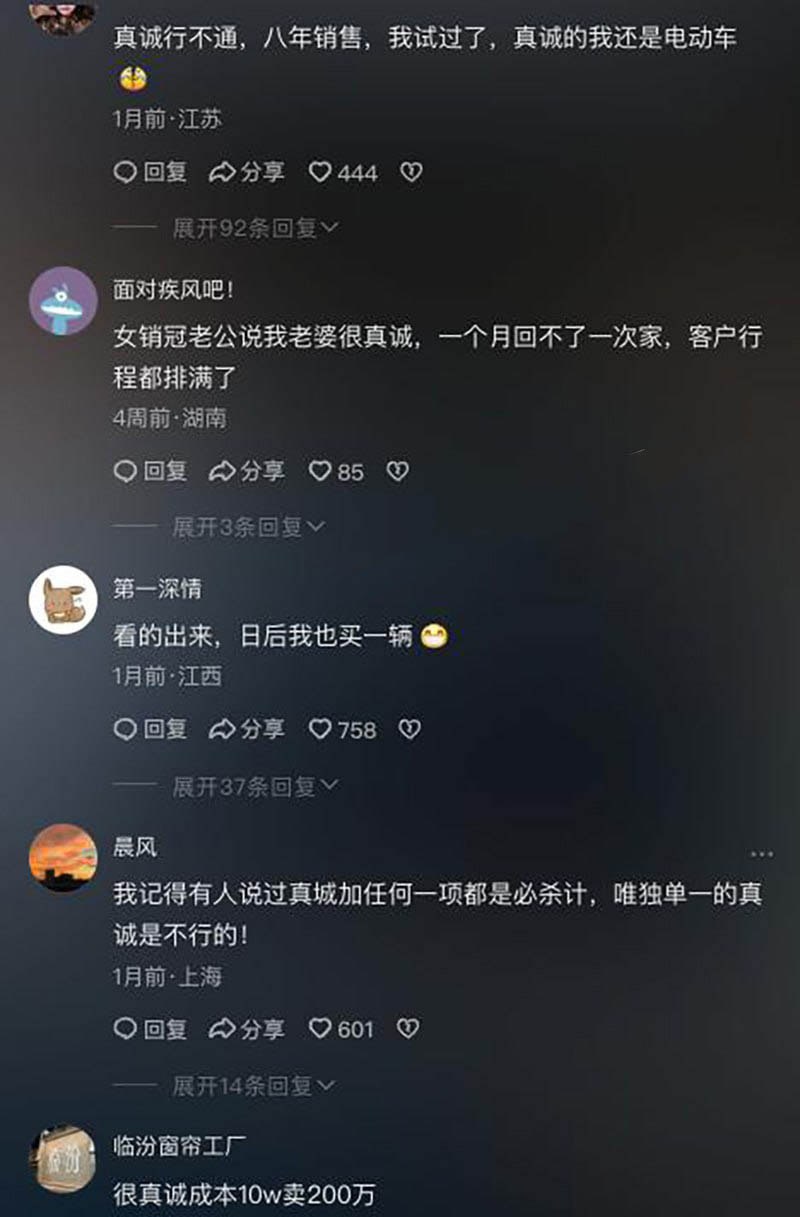Open the overflow menu on 晨风's comment
This screenshot has height=1217, width=800.
pos(761,854)
